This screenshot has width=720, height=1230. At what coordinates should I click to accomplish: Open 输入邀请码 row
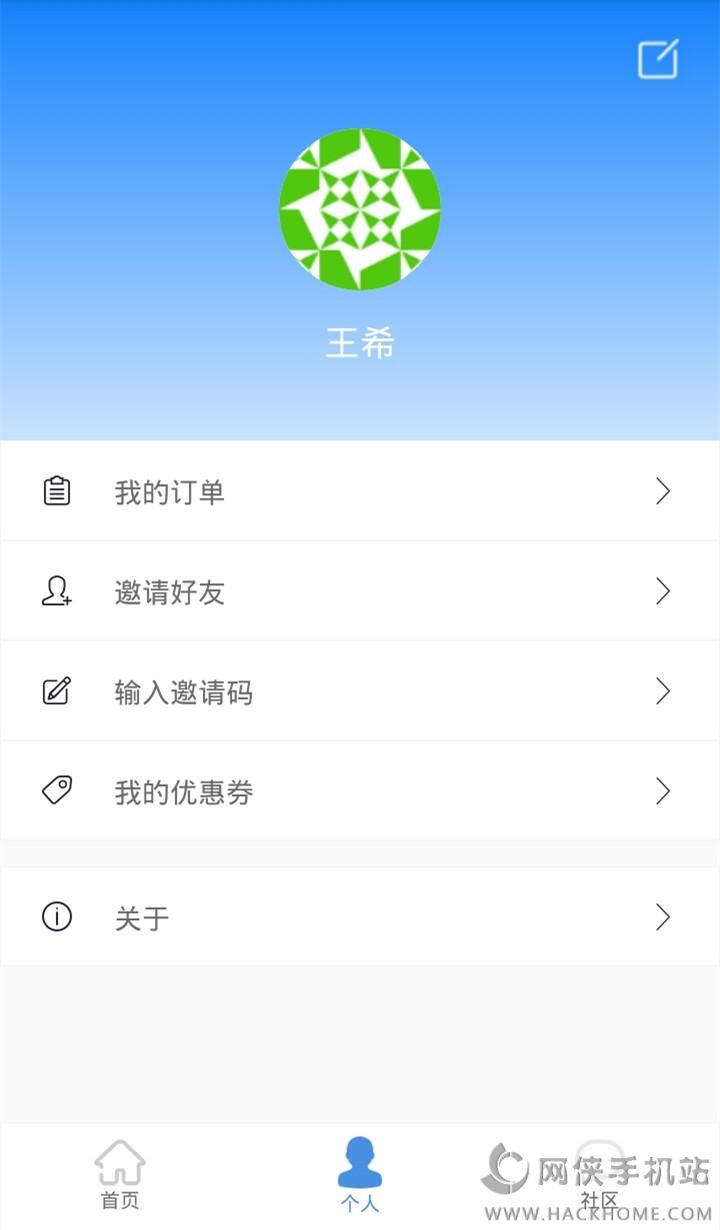tap(360, 691)
